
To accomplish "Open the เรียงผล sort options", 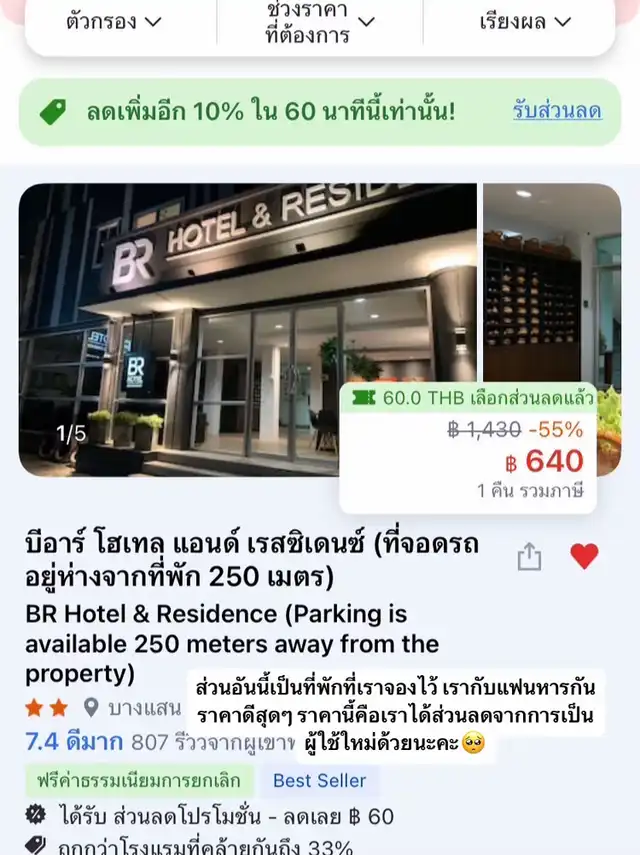I will pos(523,21).
